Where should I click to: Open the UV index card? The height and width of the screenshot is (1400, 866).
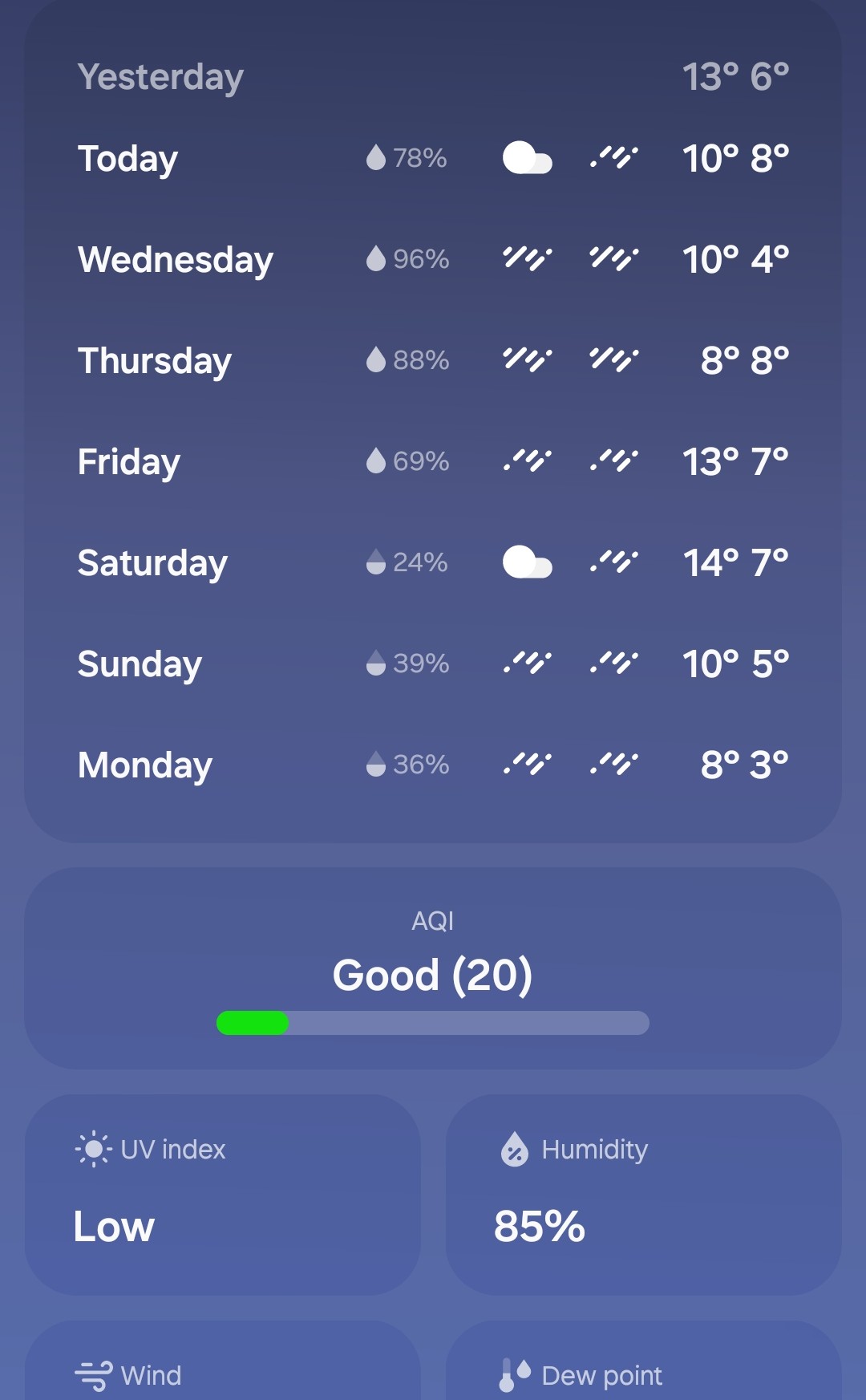coord(223,1195)
